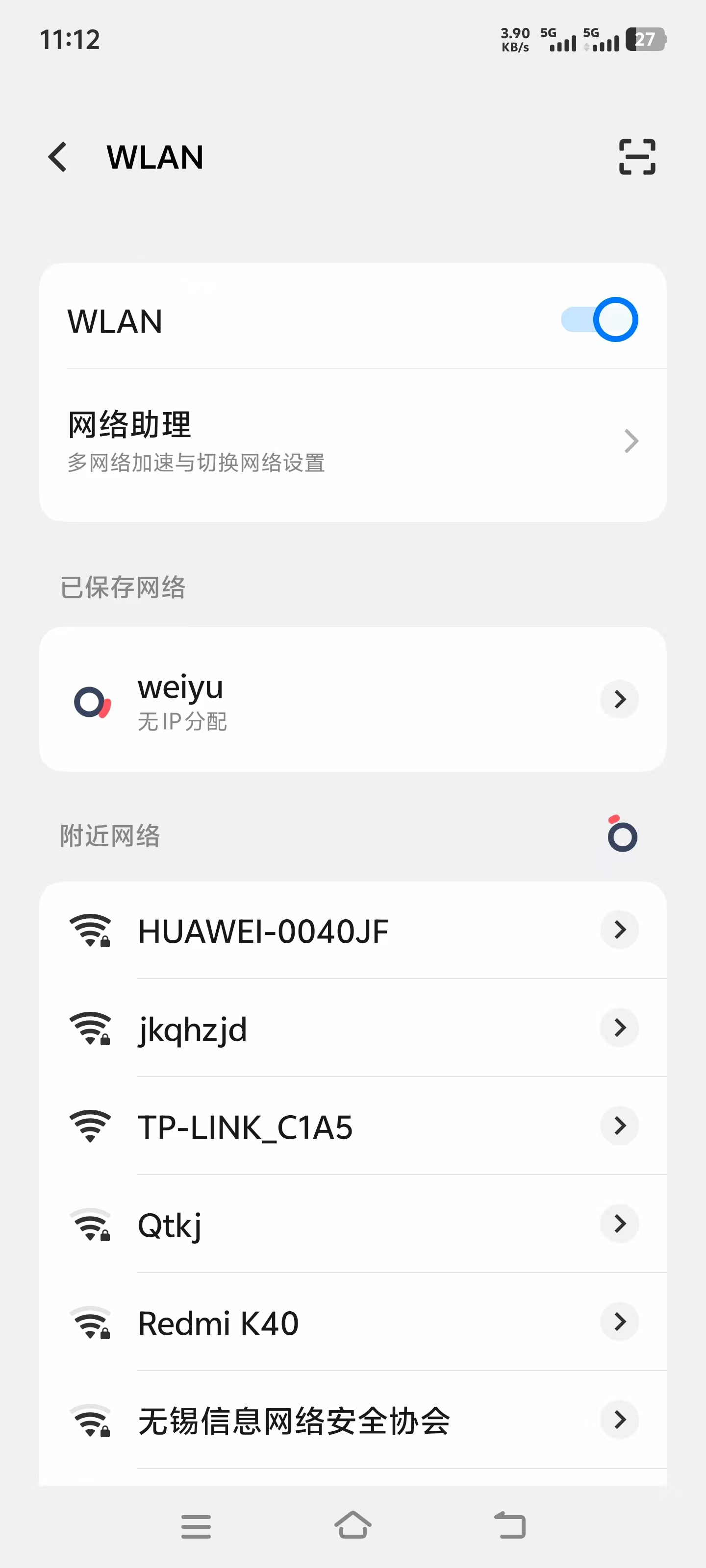Open details arrow for TP-LINK_C1A5
The height and width of the screenshot is (1568, 706).
tap(620, 1126)
